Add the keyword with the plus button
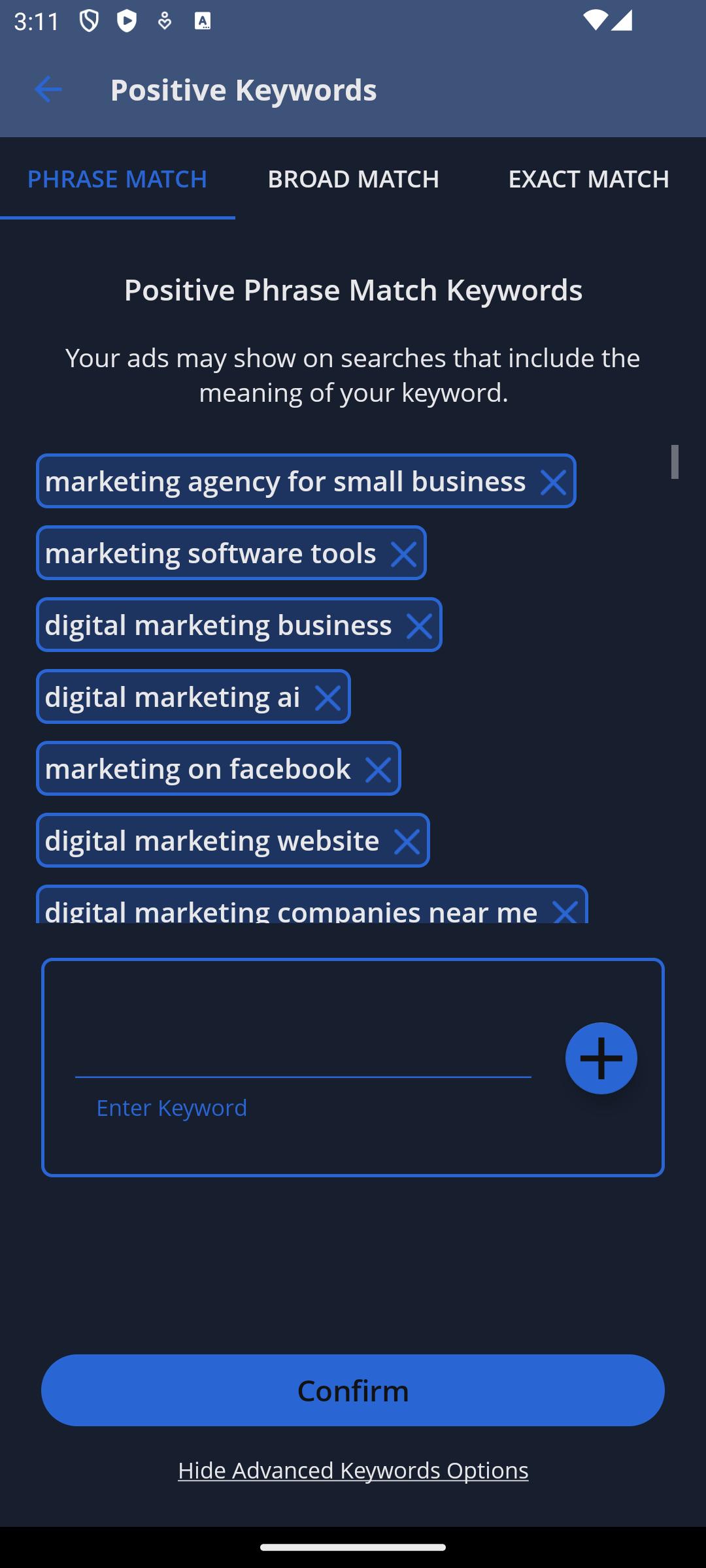The image size is (706, 1568). click(x=601, y=1058)
